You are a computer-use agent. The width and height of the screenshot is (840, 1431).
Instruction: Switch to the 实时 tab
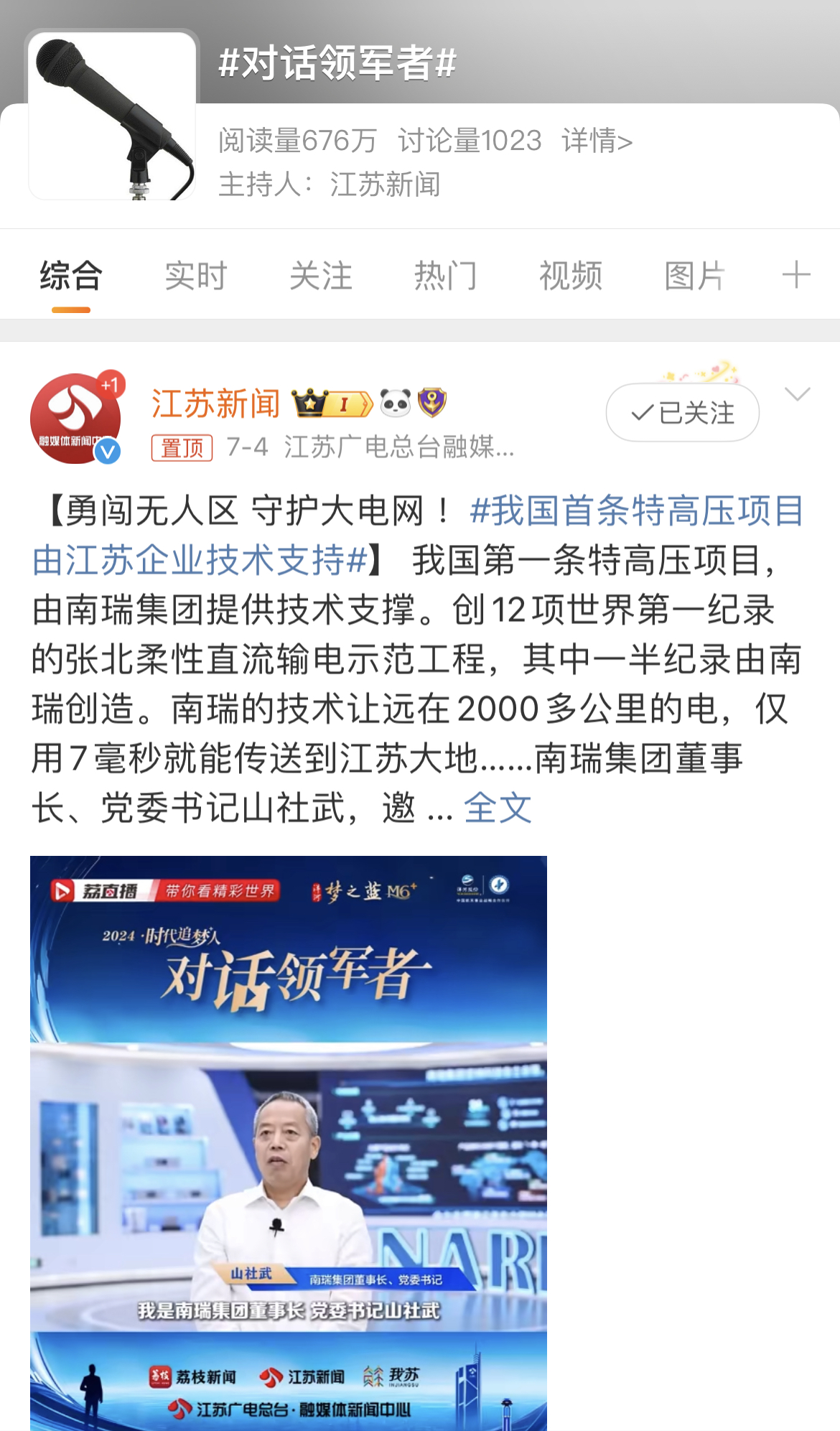195,276
